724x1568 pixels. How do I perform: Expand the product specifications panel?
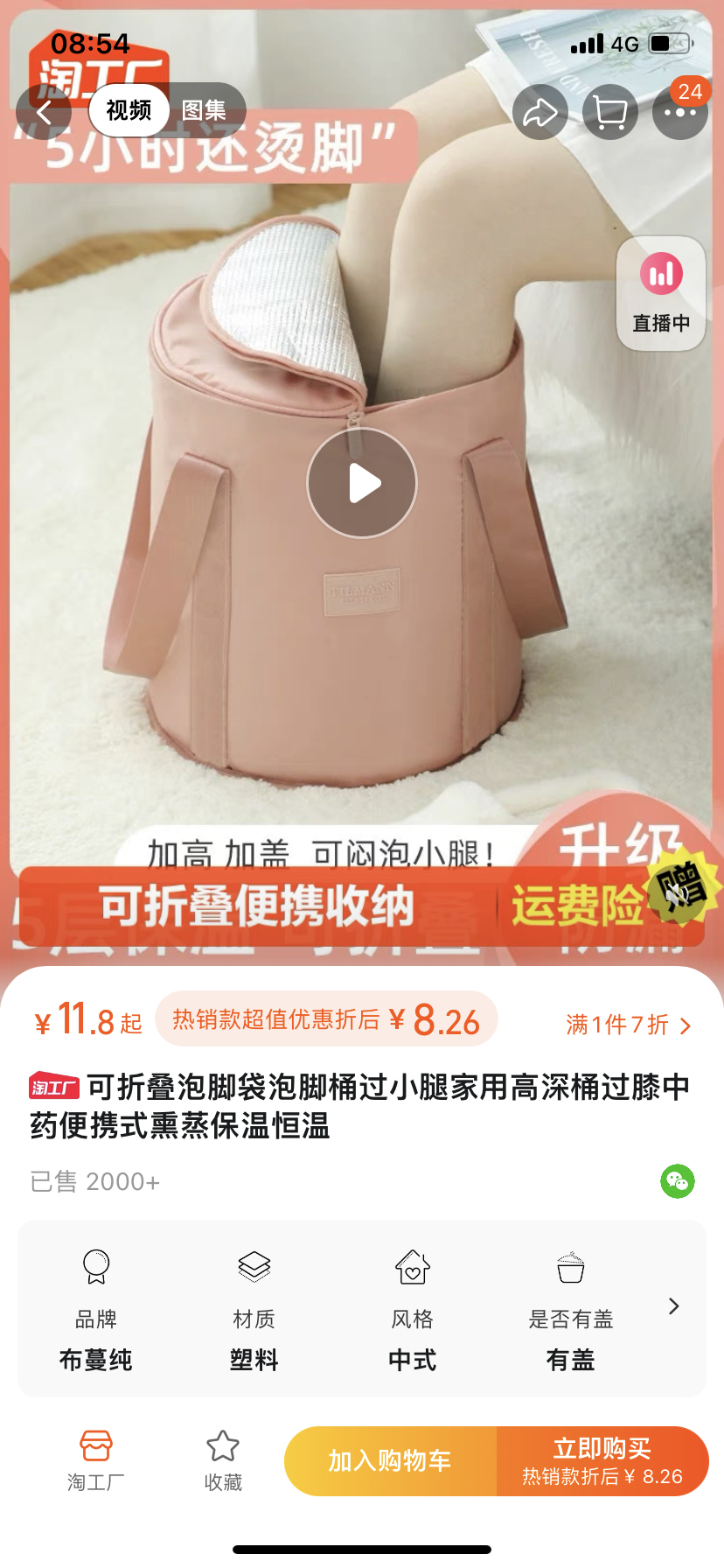point(673,1306)
